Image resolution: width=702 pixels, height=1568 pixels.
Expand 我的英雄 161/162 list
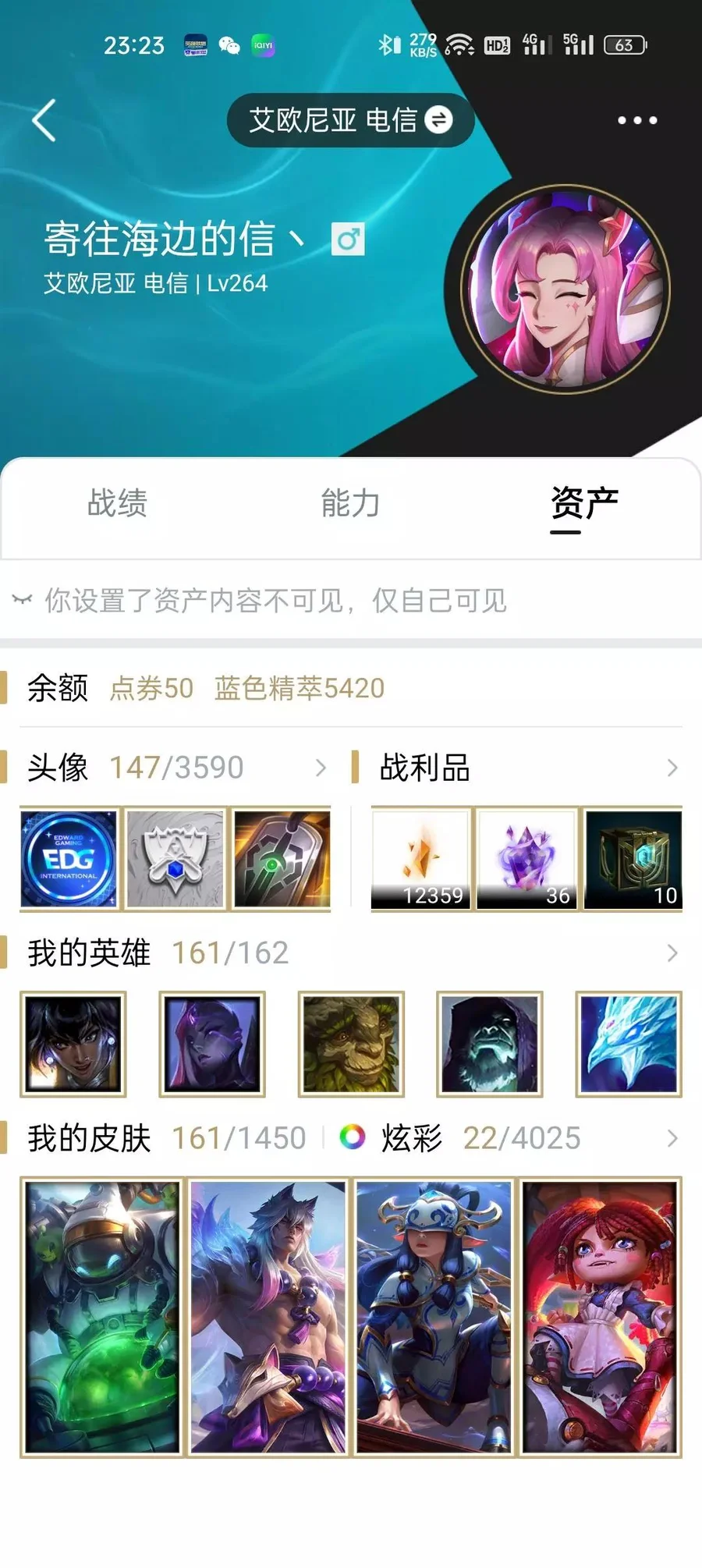click(x=351, y=953)
